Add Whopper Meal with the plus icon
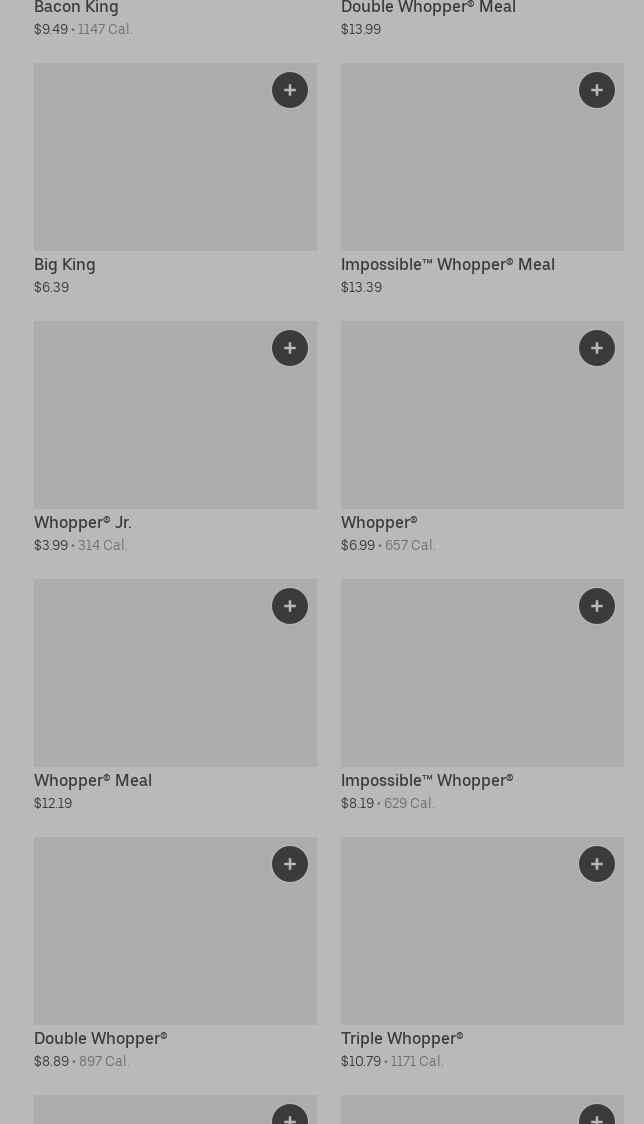 pyautogui.click(x=290, y=606)
